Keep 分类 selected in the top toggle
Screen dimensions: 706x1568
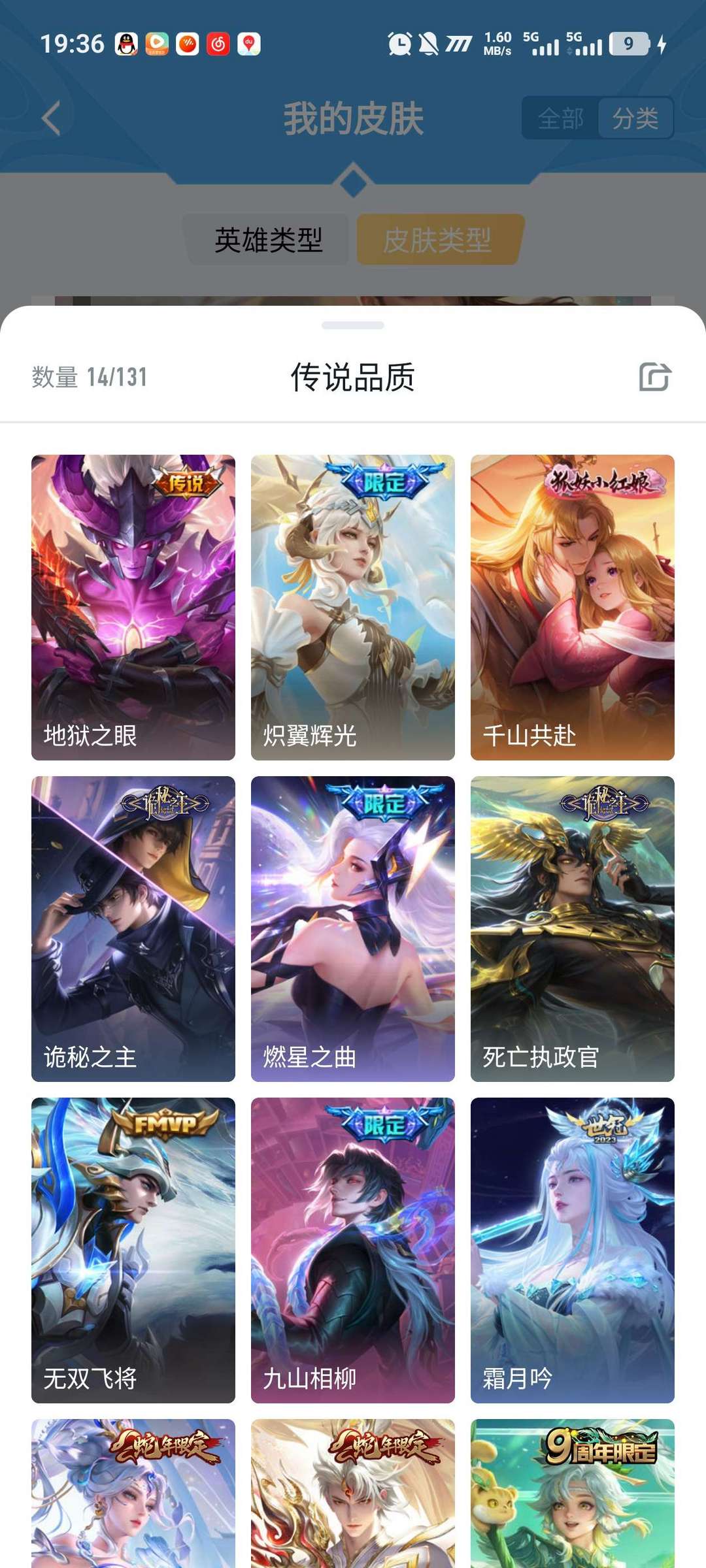pos(637,119)
